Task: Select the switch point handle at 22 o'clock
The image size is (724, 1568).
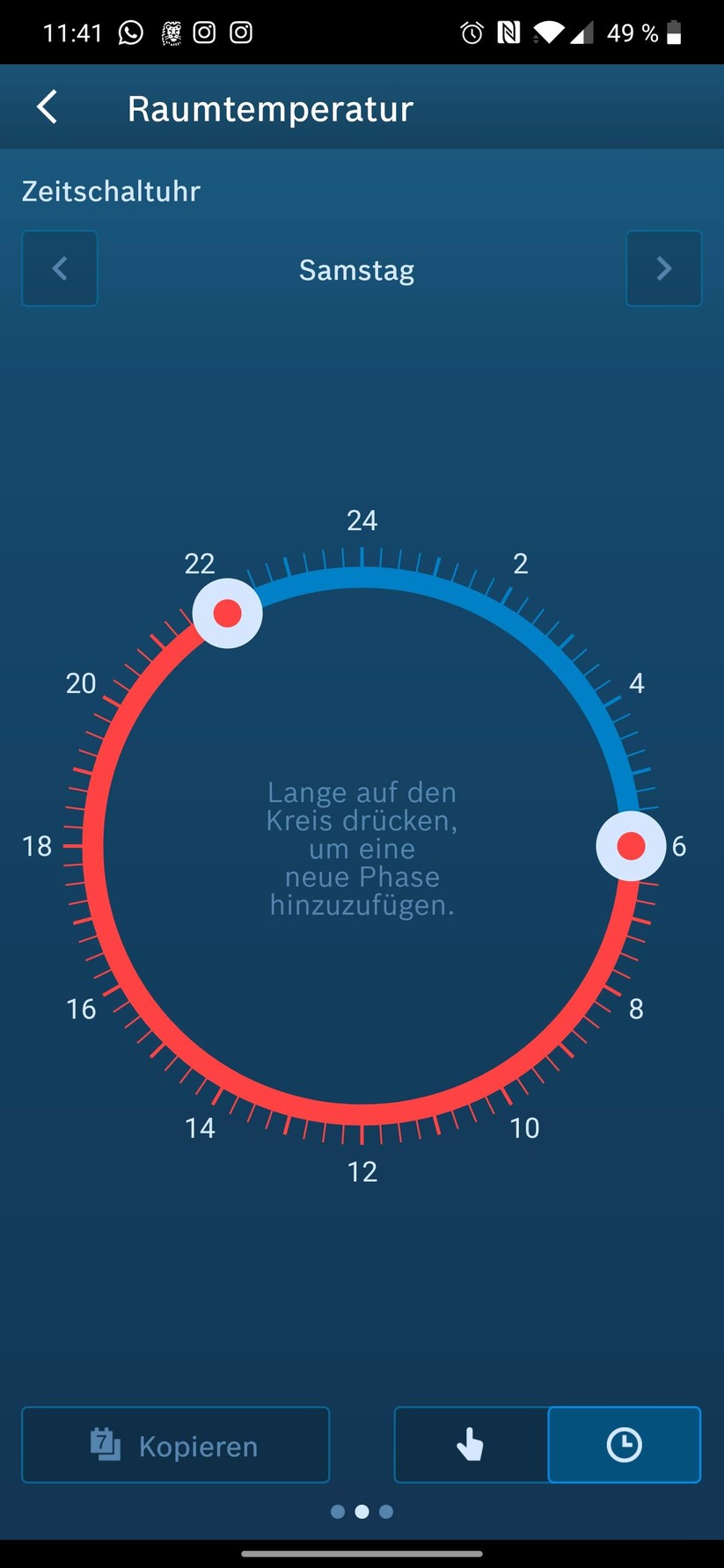Action: coord(227,613)
